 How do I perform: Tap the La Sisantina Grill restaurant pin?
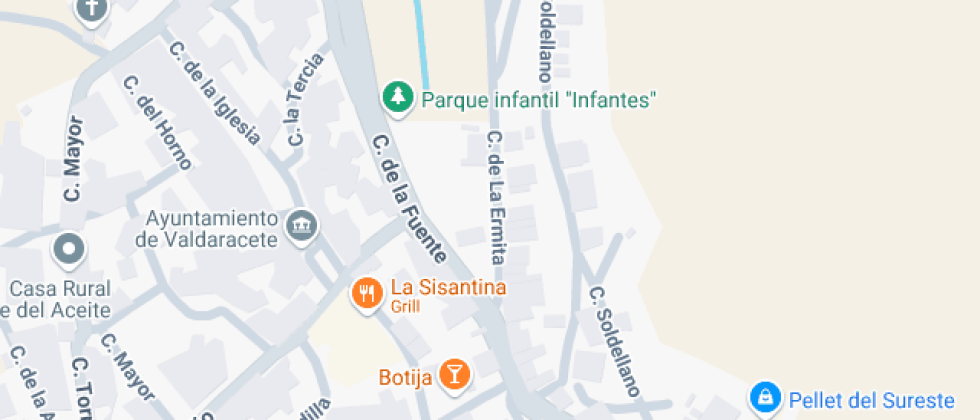click(x=367, y=293)
